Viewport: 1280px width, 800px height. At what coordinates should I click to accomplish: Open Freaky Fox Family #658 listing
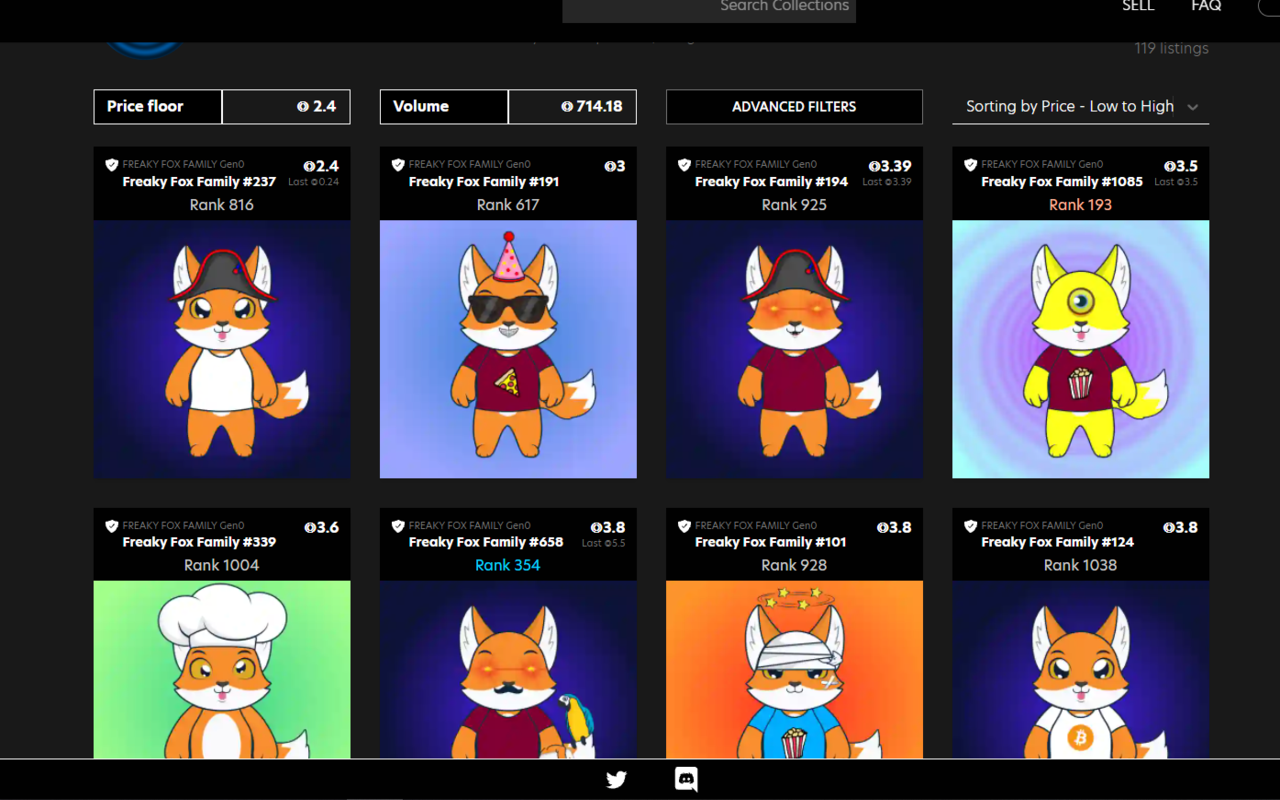tap(508, 668)
